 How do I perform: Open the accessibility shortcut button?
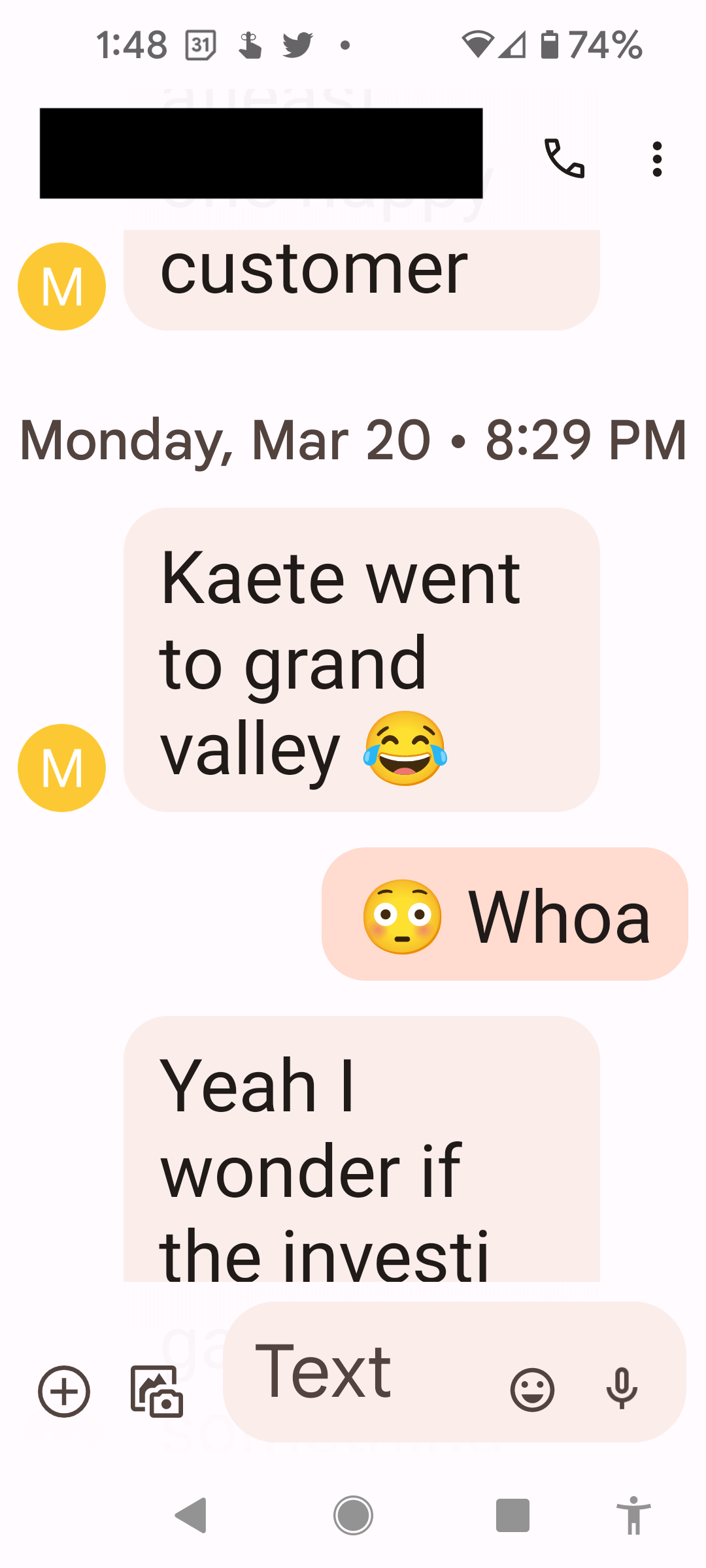(633, 1515)
